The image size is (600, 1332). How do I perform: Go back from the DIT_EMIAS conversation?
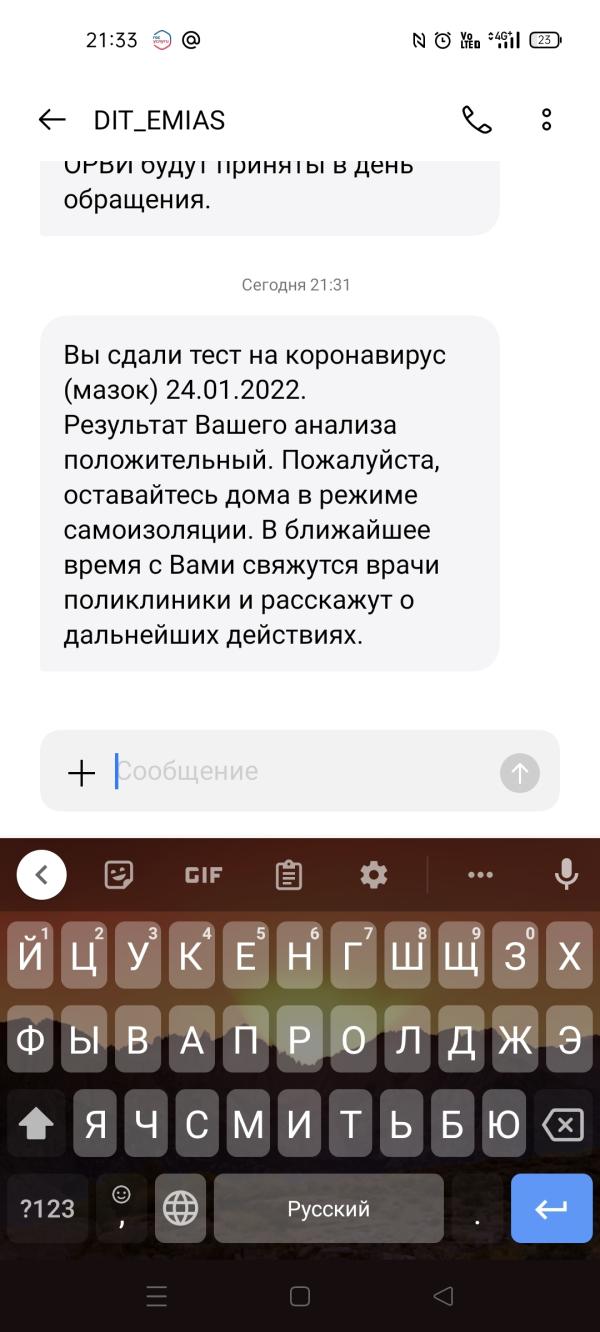click(x=52, y=120)
